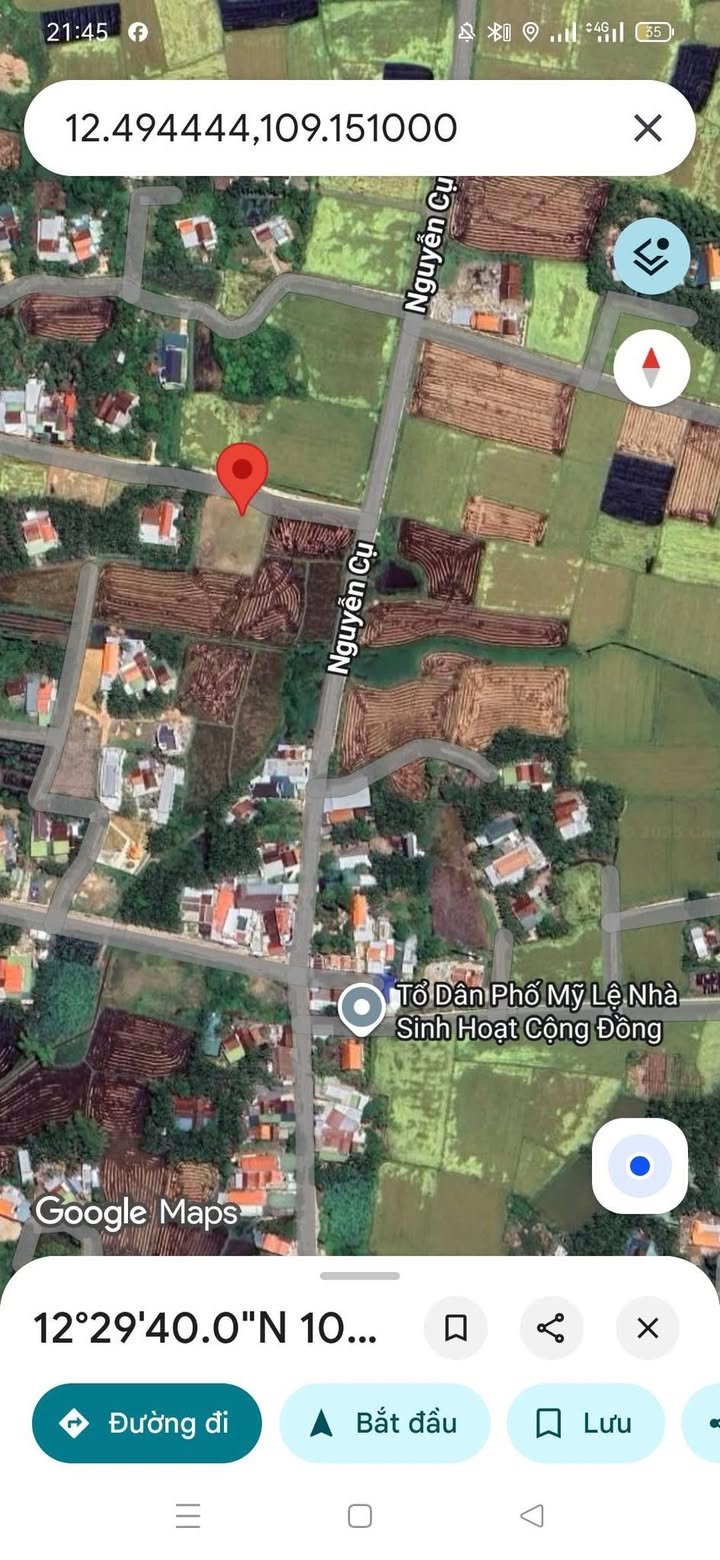
Task: Close the location details sheet
Action: tap(648, 1328)
